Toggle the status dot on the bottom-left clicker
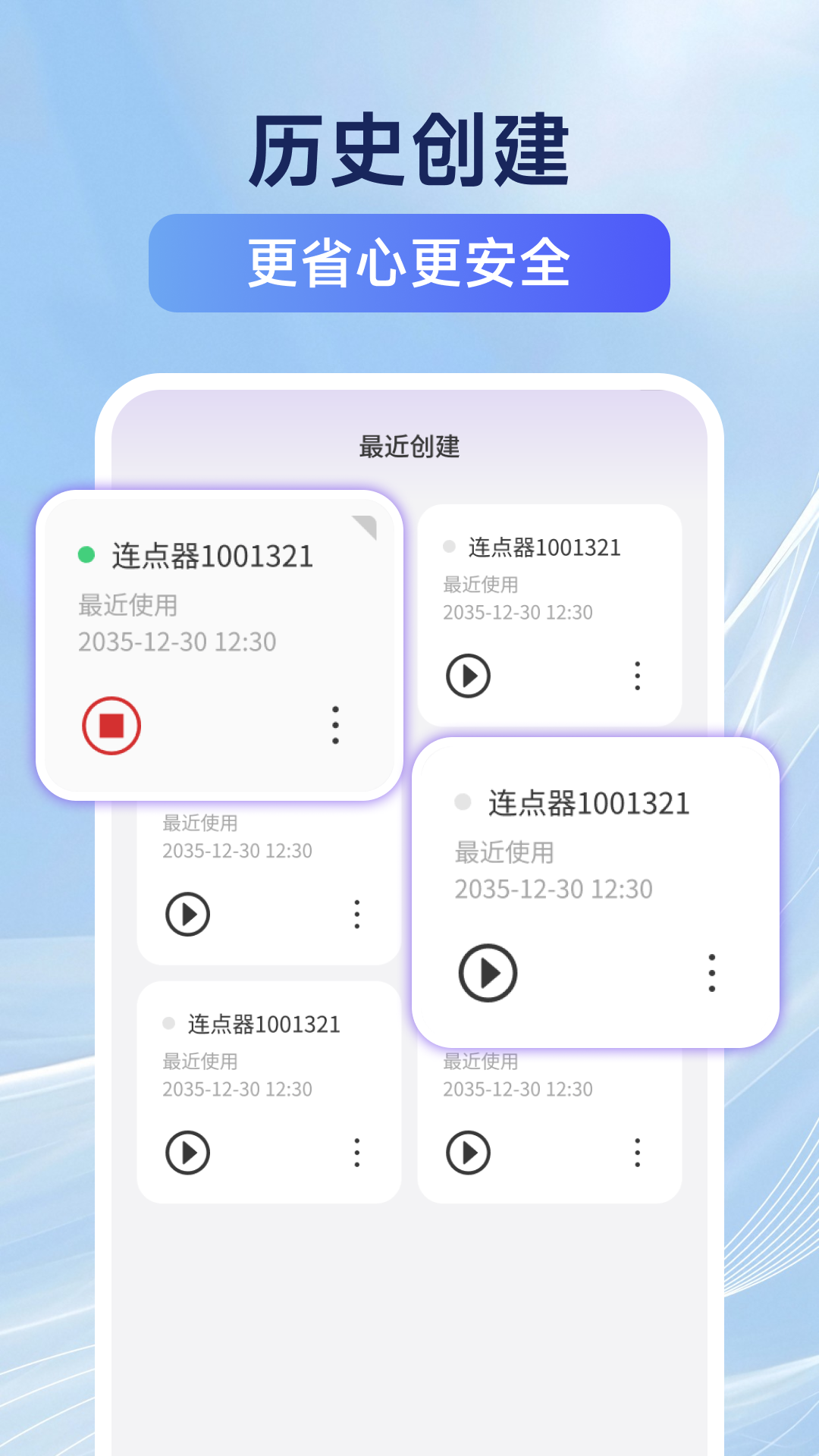The width and height of the screenshot is (819, 1456). [167, 1022]
